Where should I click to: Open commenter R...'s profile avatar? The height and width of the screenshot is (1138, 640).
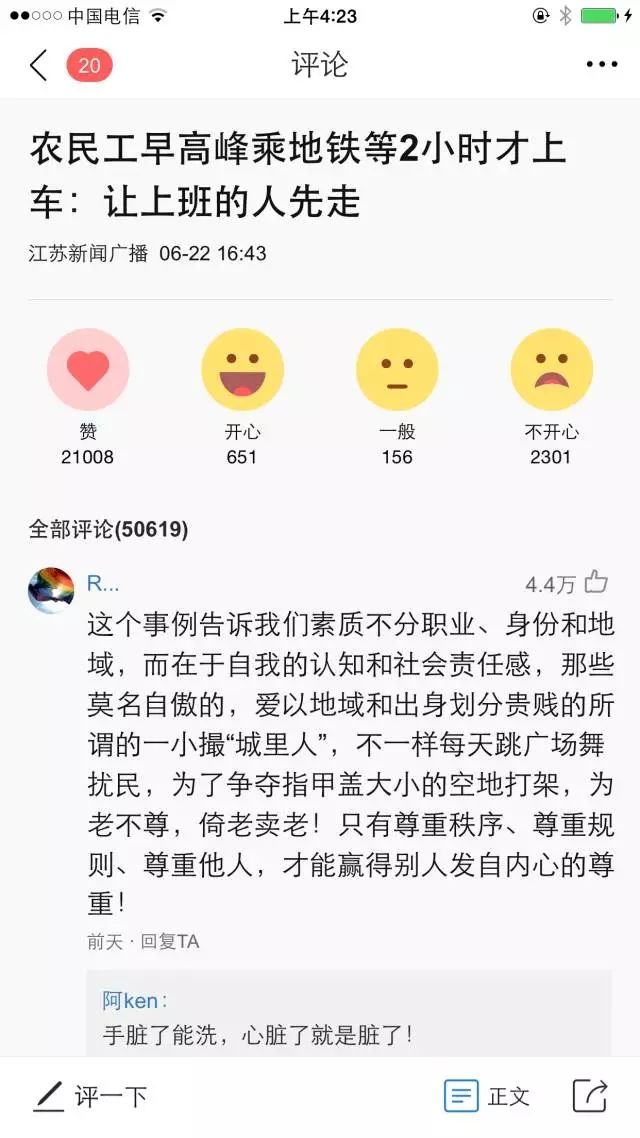coord(51,590)
